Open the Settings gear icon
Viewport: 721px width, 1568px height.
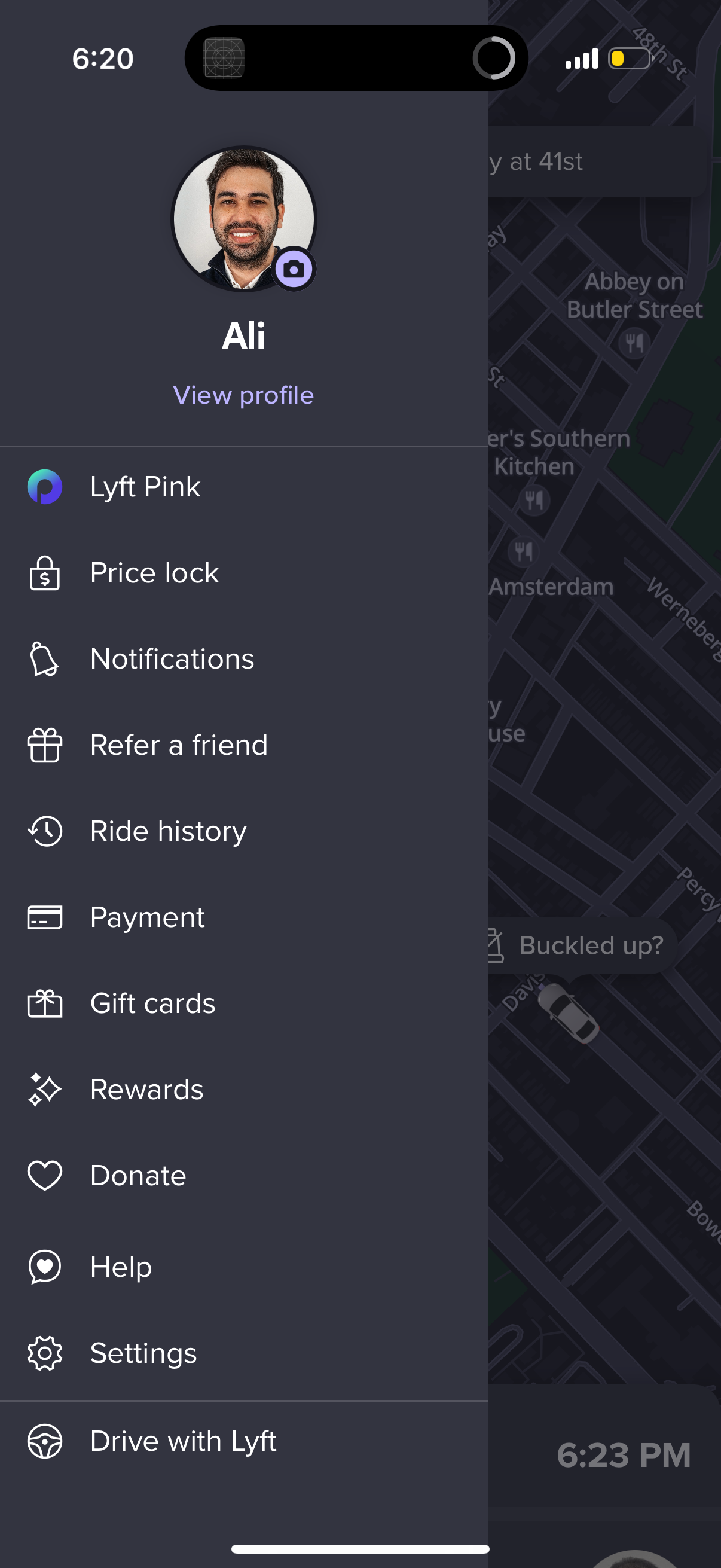(x=44, y=1354)
